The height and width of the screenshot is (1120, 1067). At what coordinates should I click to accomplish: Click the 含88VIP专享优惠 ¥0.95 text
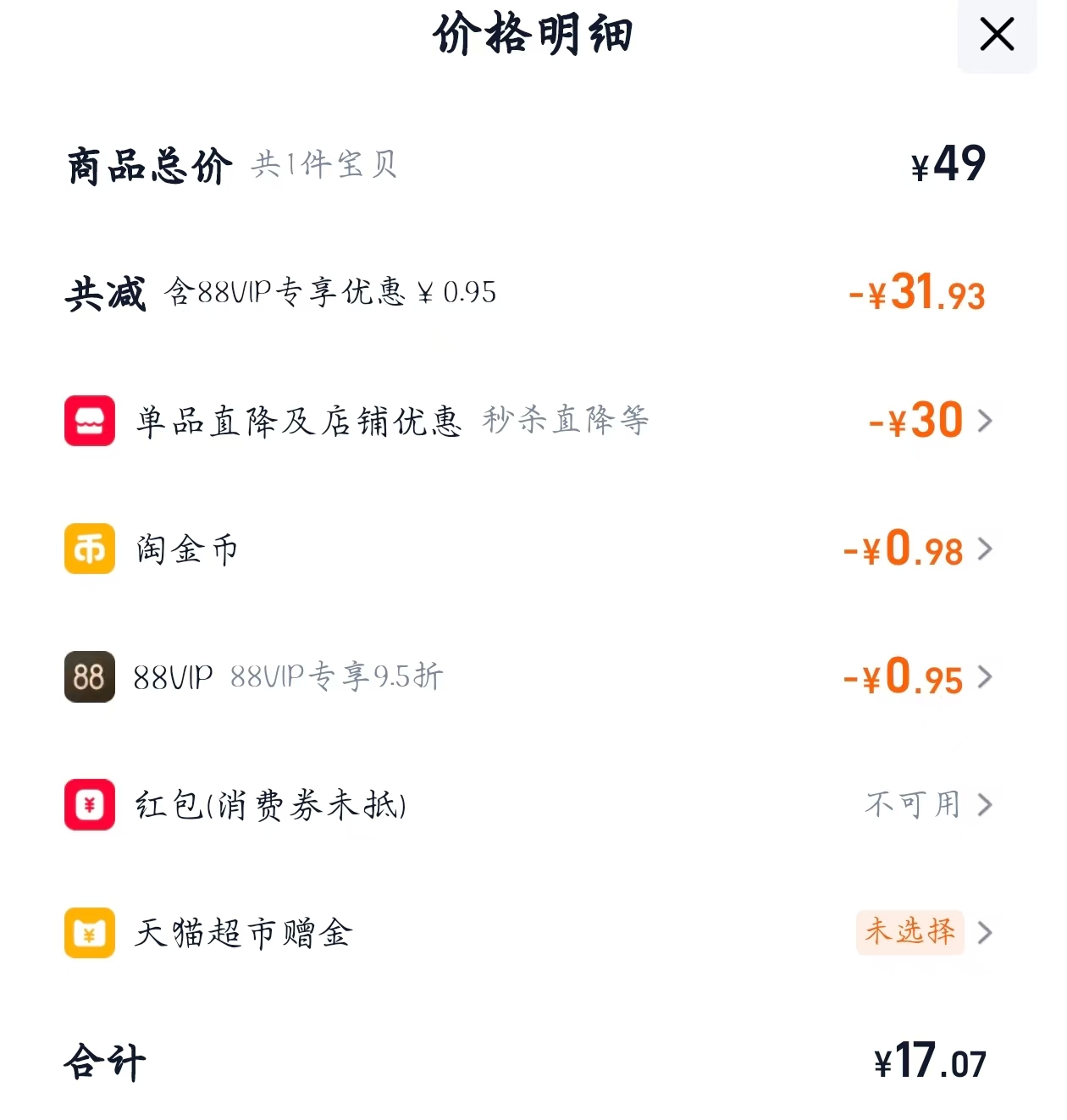(x=330, y=295)
